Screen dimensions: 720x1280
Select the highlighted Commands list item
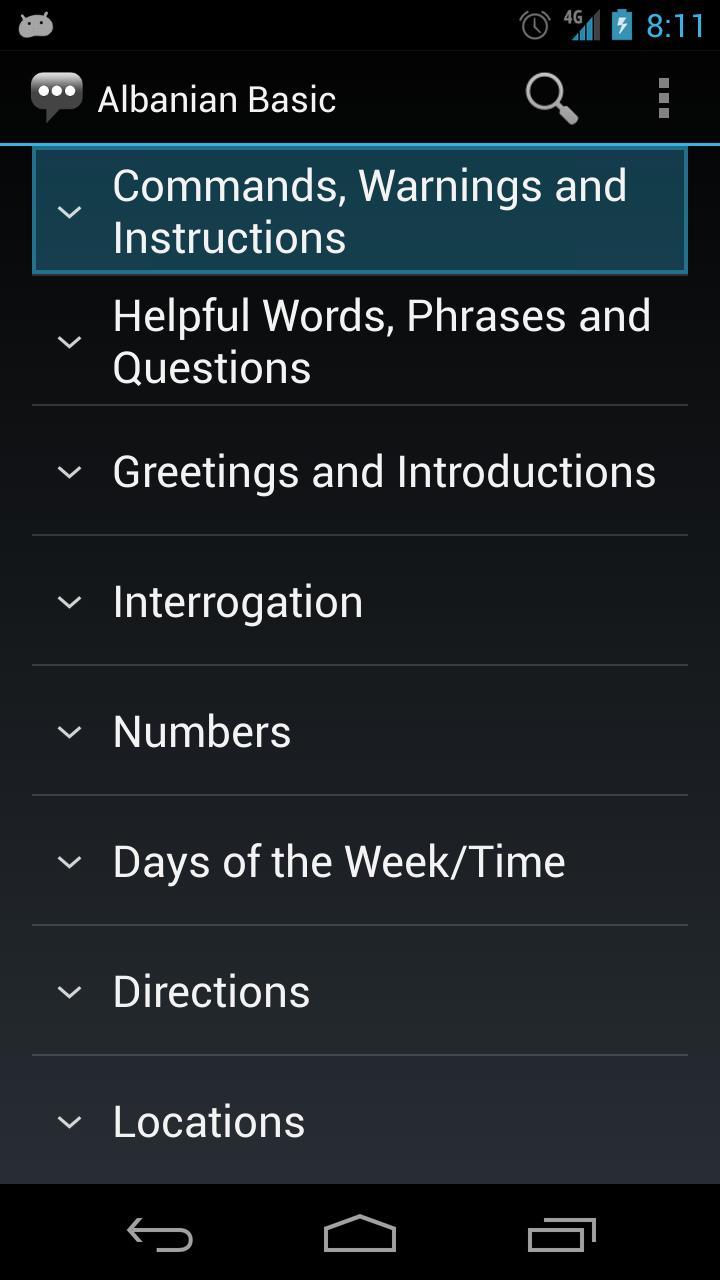pyautogui.click(x=360, y=211)
